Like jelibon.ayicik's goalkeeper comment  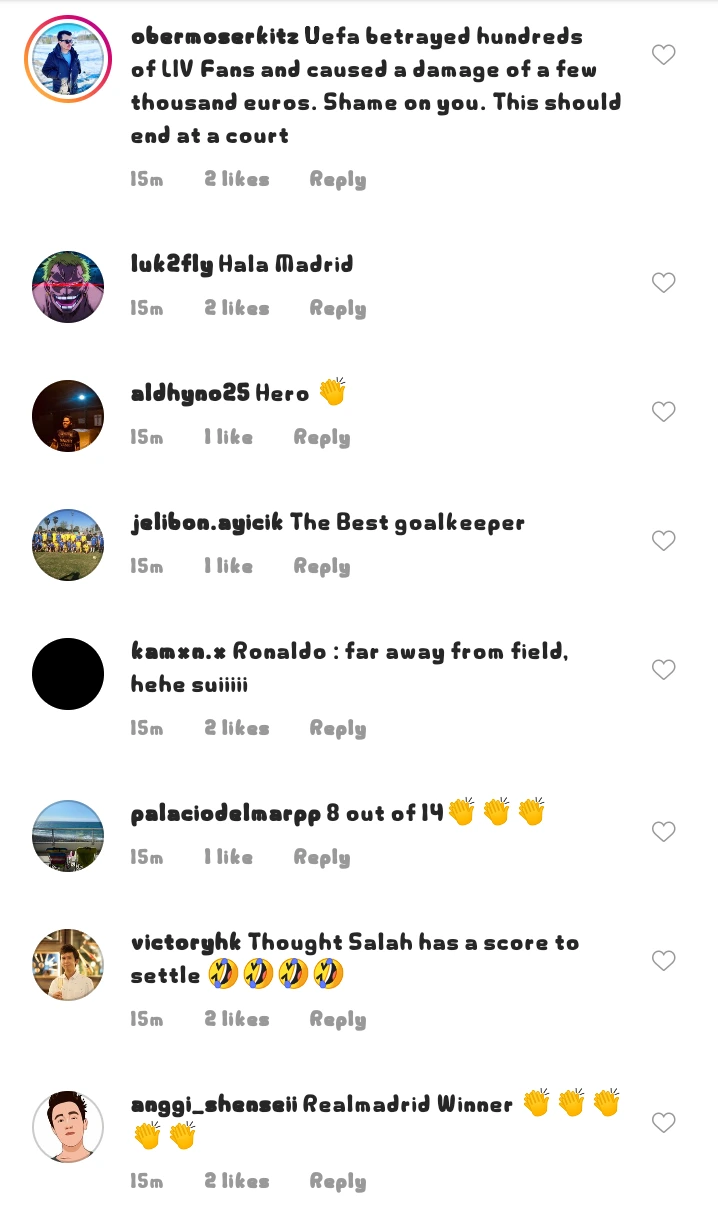pos(664,541)
